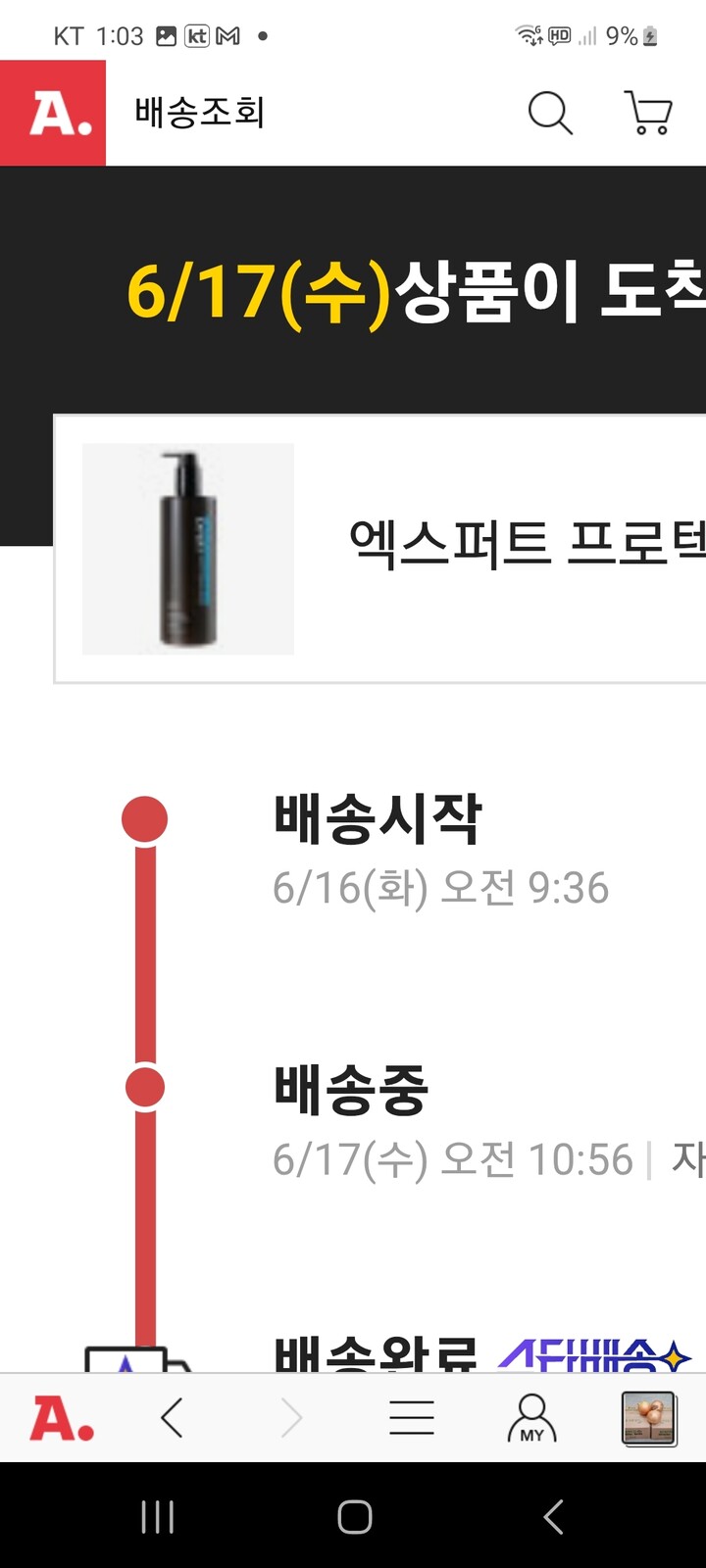The height and width of the screenshot is (1568, 706).
Task: Go back with the bottom toolbar left arrow
Action: pyautogui.click(x=173, y=1418)
